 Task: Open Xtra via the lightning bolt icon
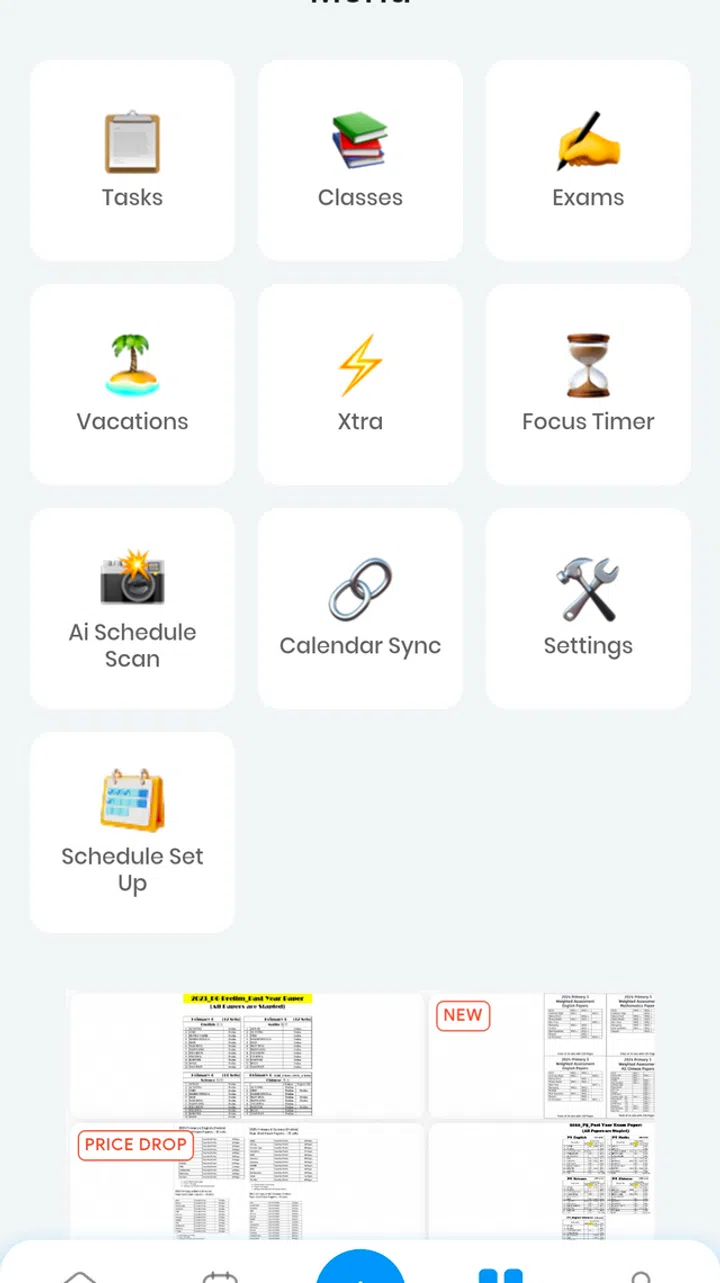(x=360, y=363)
